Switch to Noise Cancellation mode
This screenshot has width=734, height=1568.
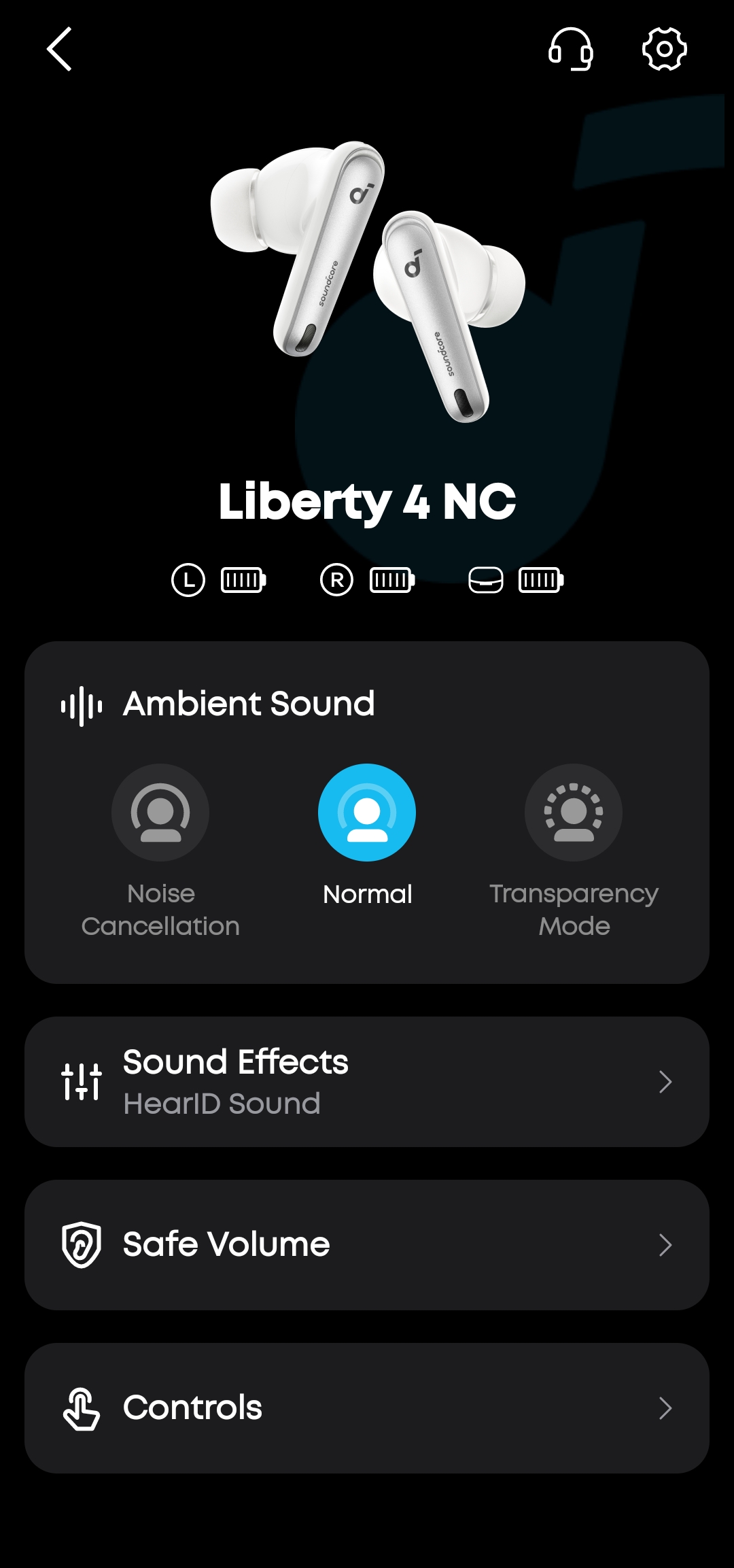(160, 813)
